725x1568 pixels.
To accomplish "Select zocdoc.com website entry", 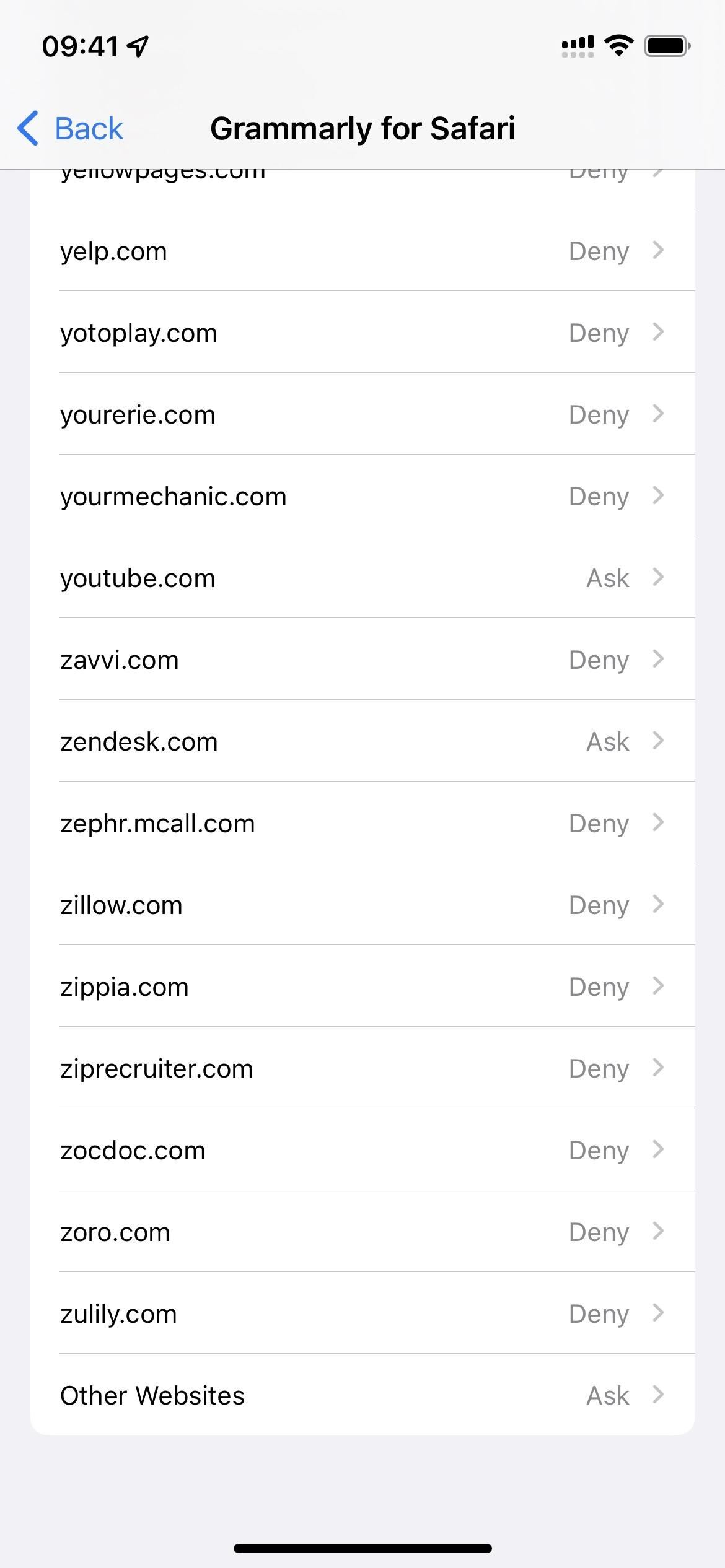I will [362, 1149].
